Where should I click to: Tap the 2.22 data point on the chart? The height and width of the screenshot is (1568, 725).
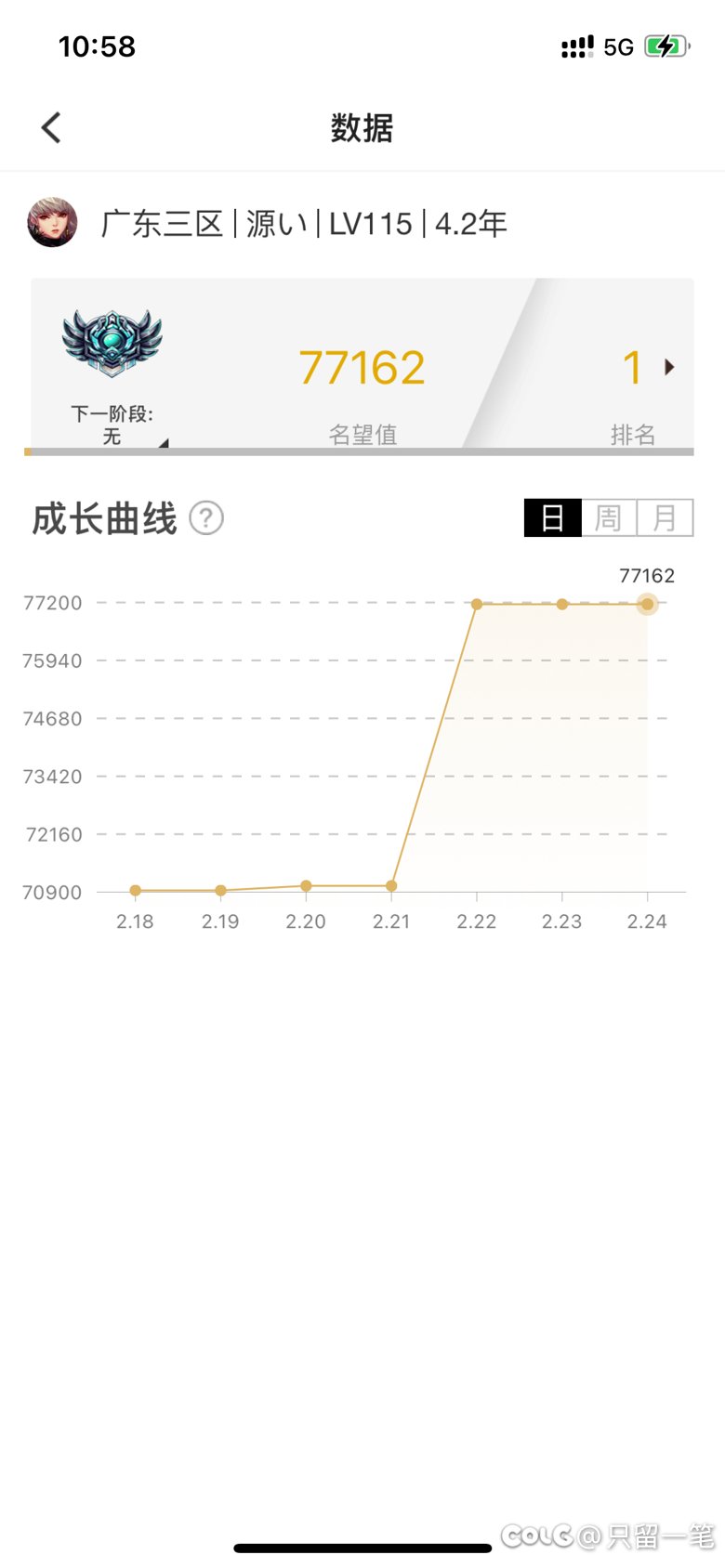[x=477, y=605]
